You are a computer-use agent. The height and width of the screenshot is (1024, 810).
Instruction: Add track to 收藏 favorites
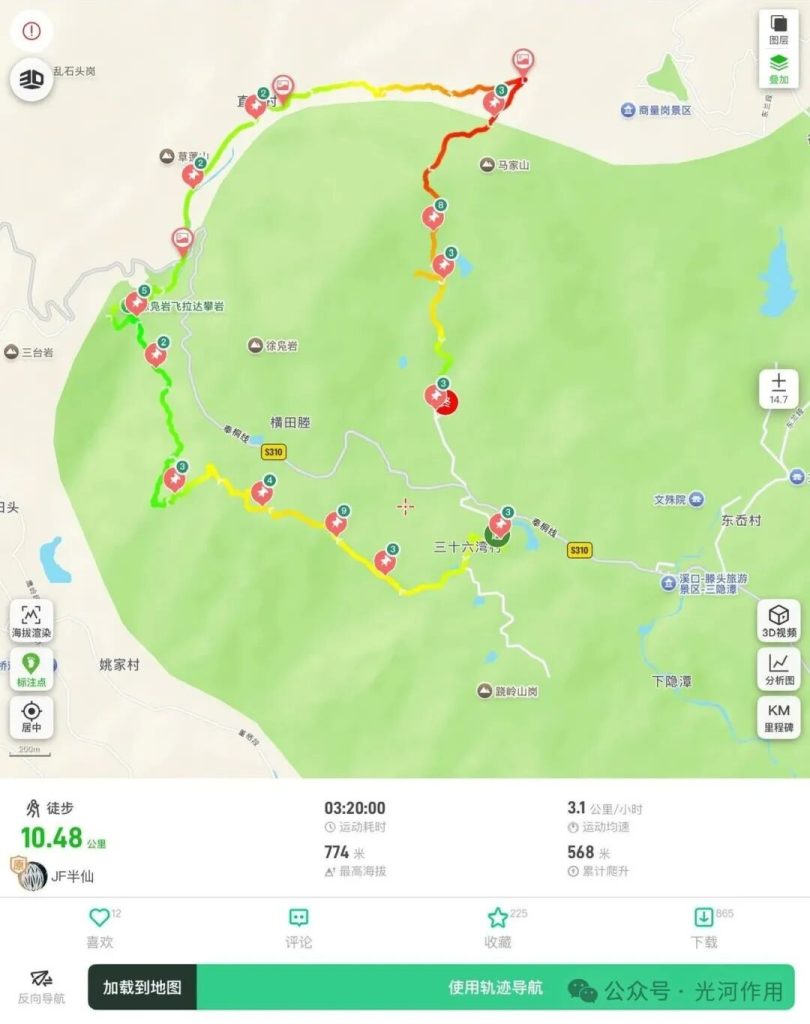[497, 927]
